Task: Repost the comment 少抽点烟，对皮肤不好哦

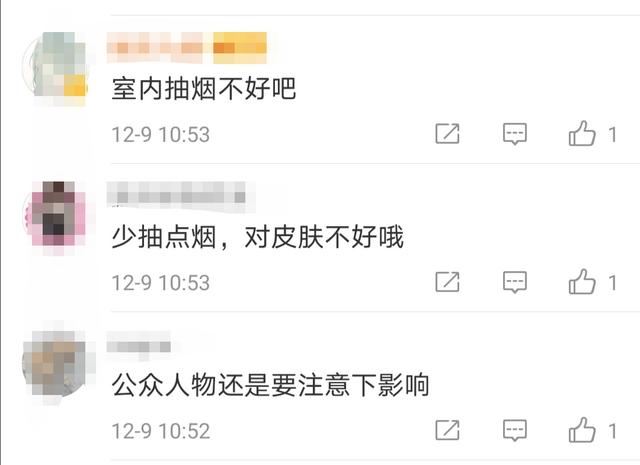Action: [x=448, y=283]
